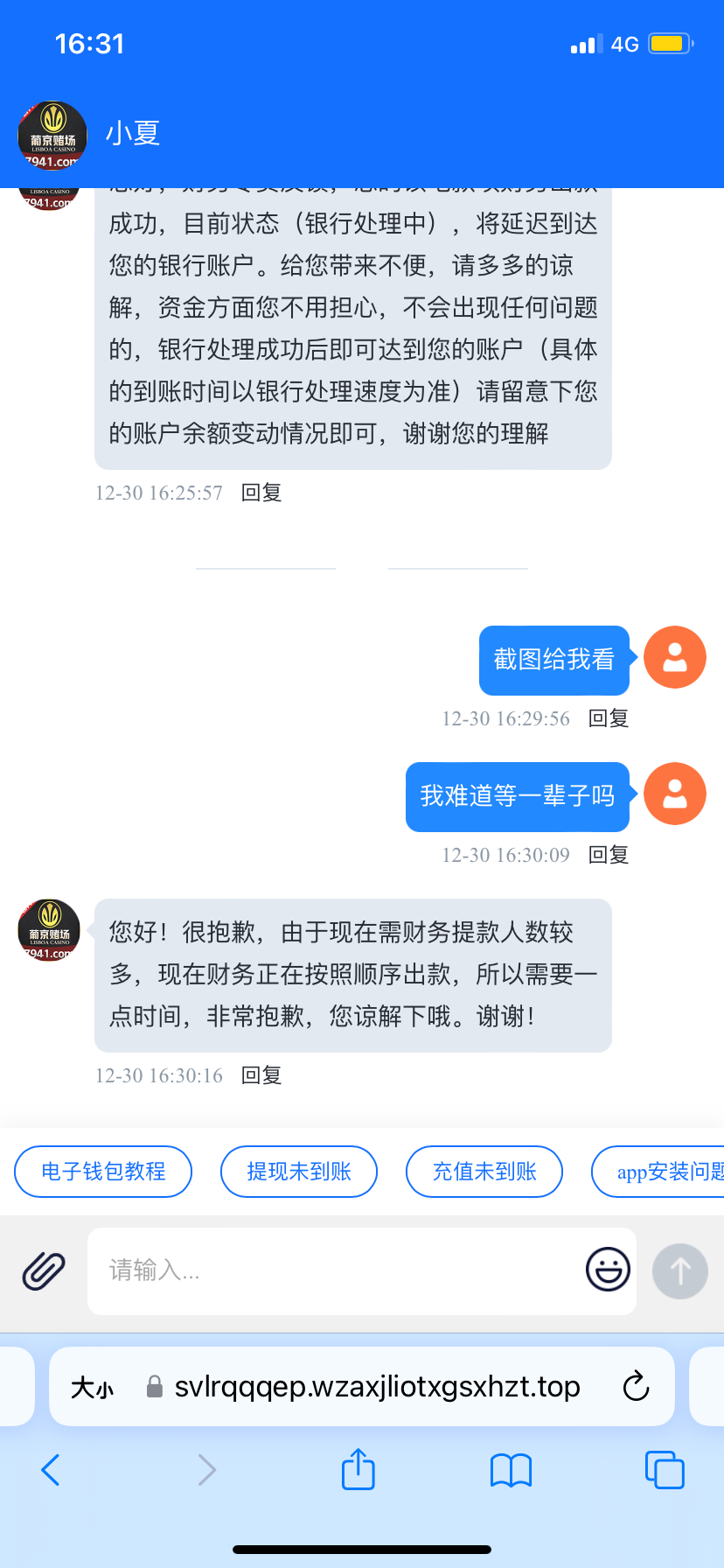Reply to the 16:30:16 support message
724x1568 pixels.
tap(261, 1075)
